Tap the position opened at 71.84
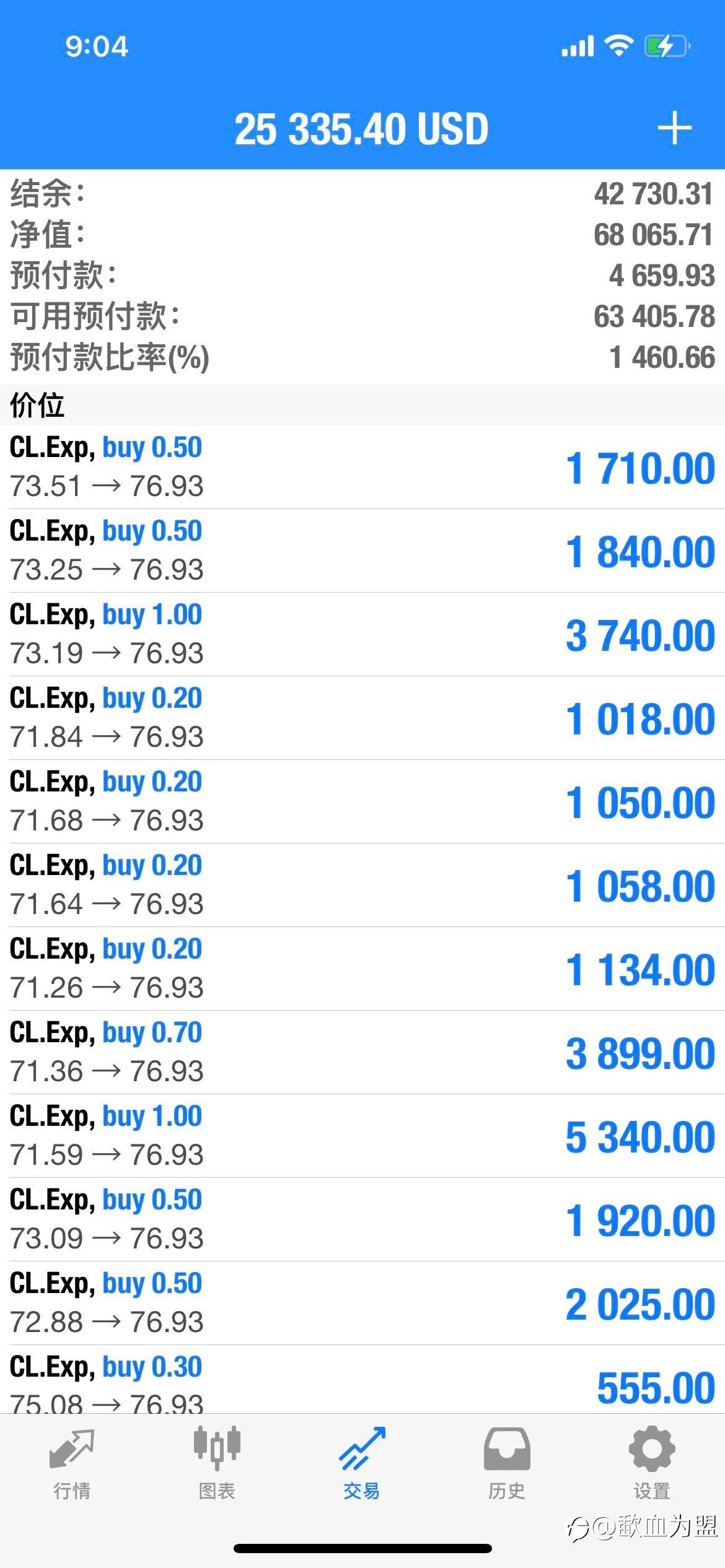Viewport: 725px width, 1568px height. 362,718
